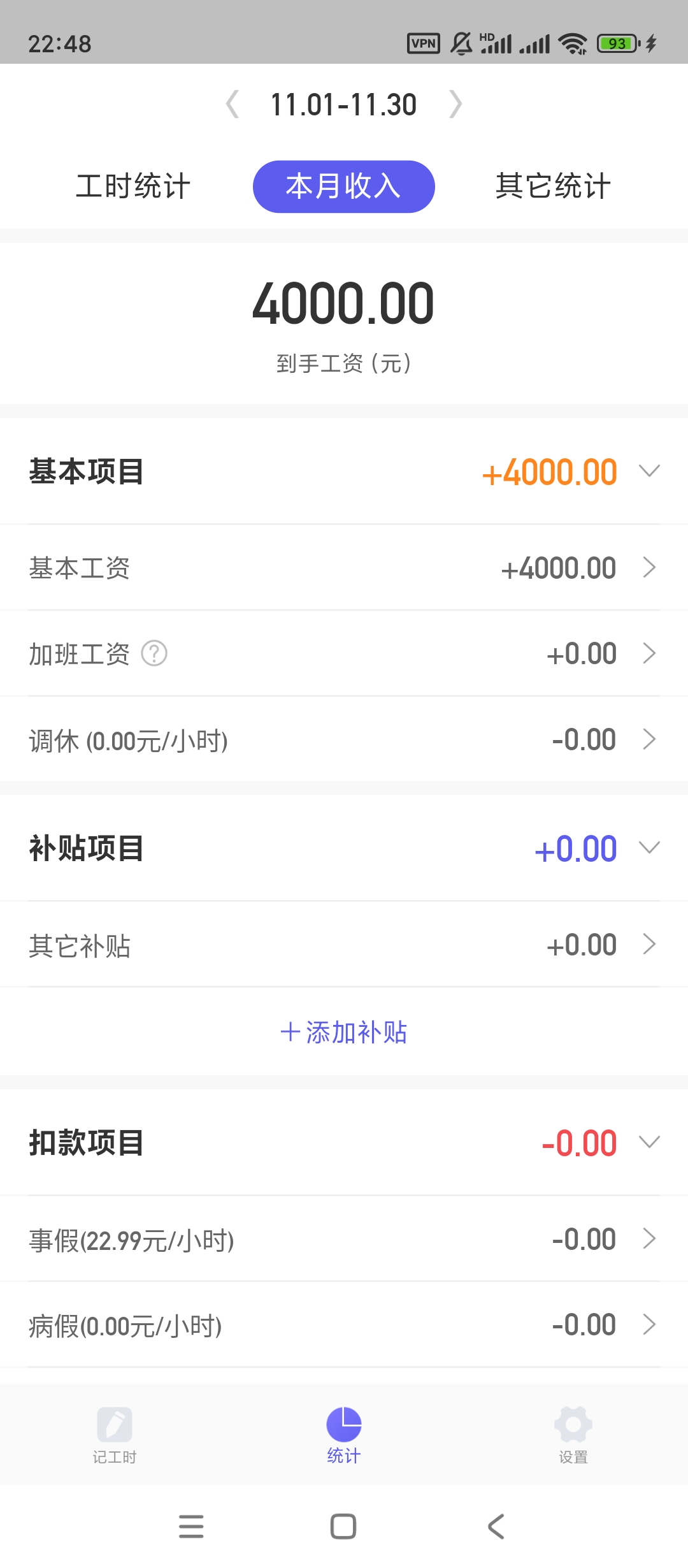
Task: Switch to the 工时统计 tab
Action: (133, 187)
